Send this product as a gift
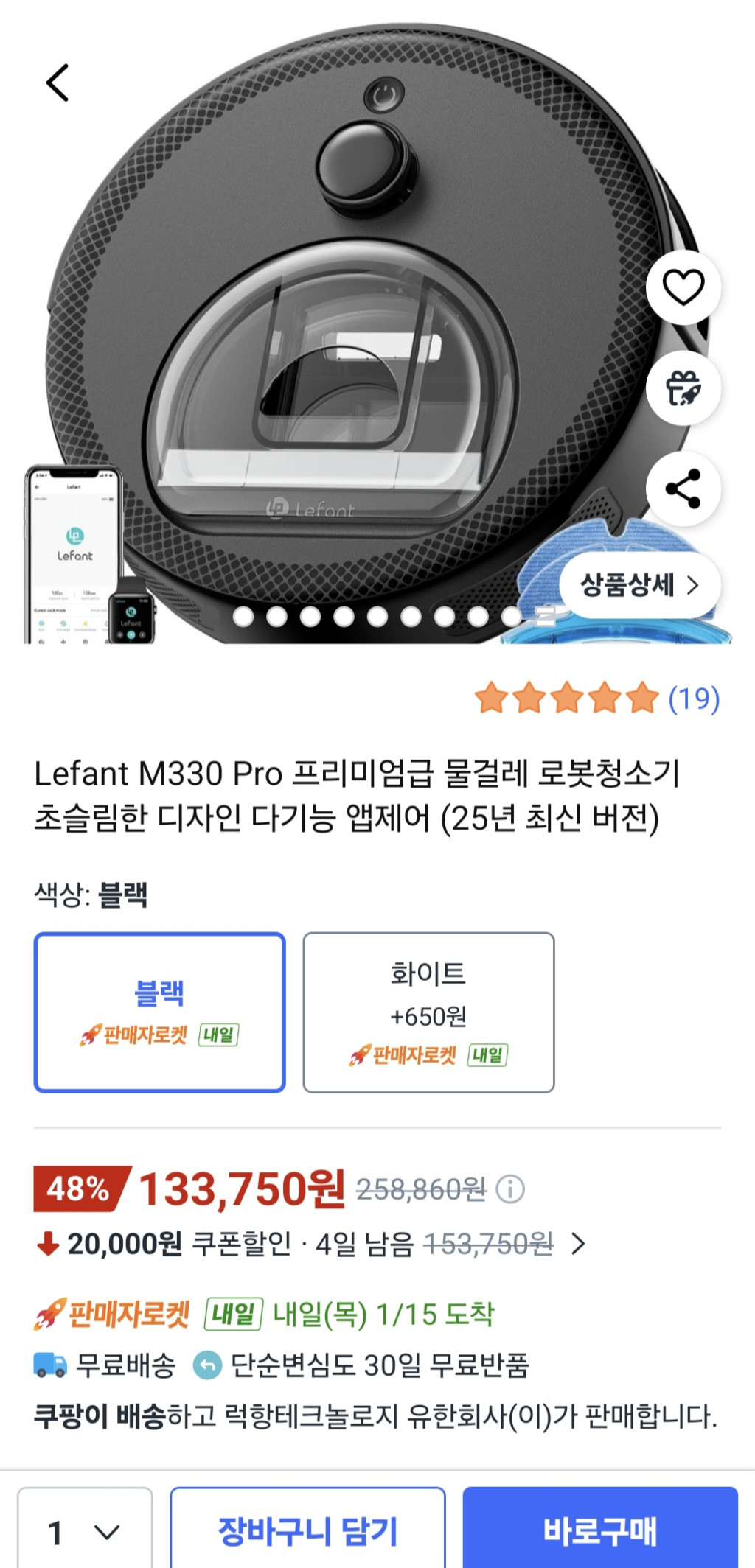 tap(683, 388)
